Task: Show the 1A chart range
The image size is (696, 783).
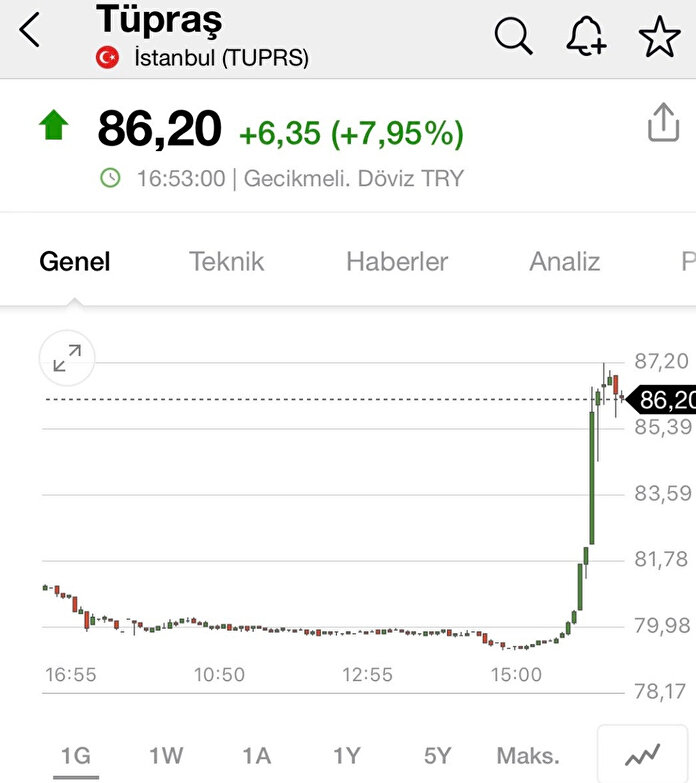Action: coord(256,755)
